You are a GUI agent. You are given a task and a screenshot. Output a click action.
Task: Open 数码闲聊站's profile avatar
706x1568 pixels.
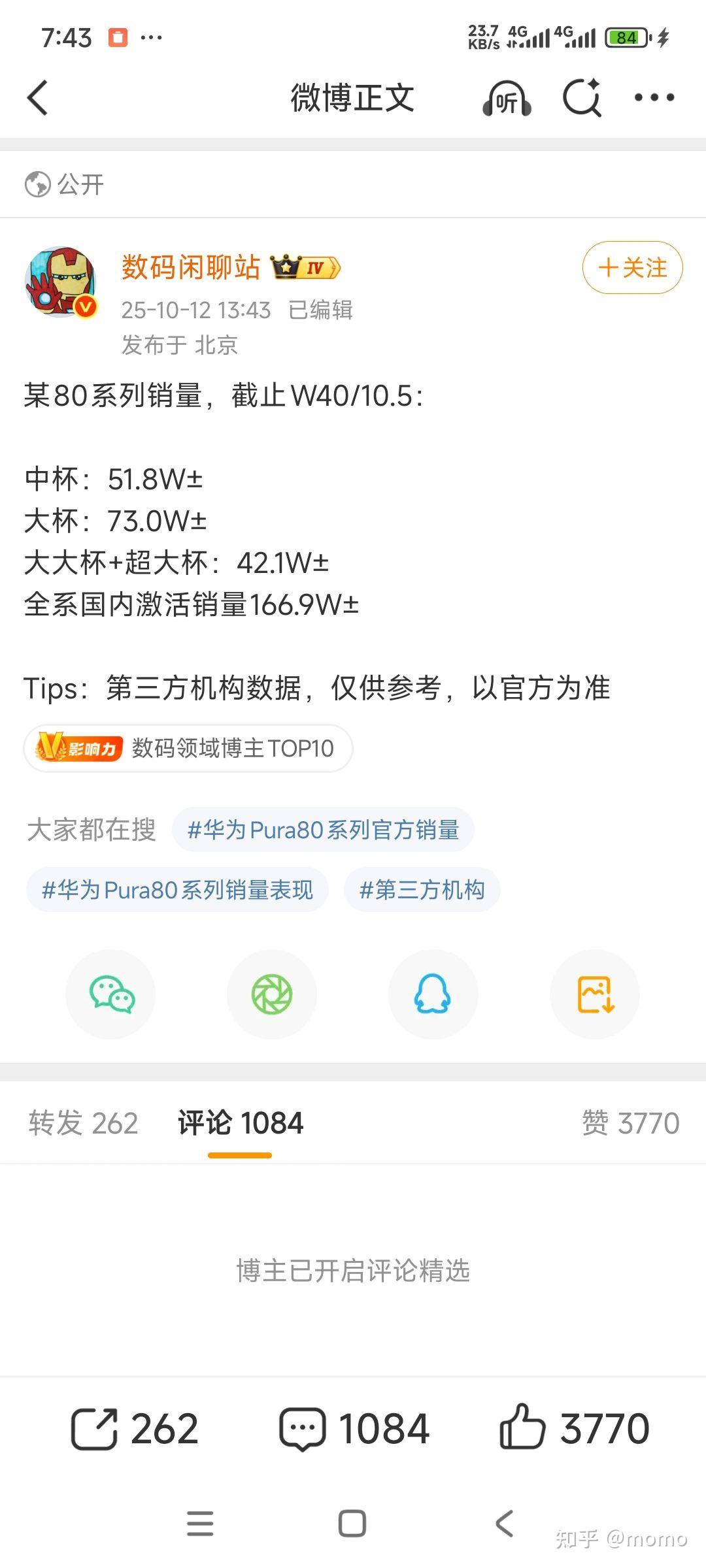[61, 282]
